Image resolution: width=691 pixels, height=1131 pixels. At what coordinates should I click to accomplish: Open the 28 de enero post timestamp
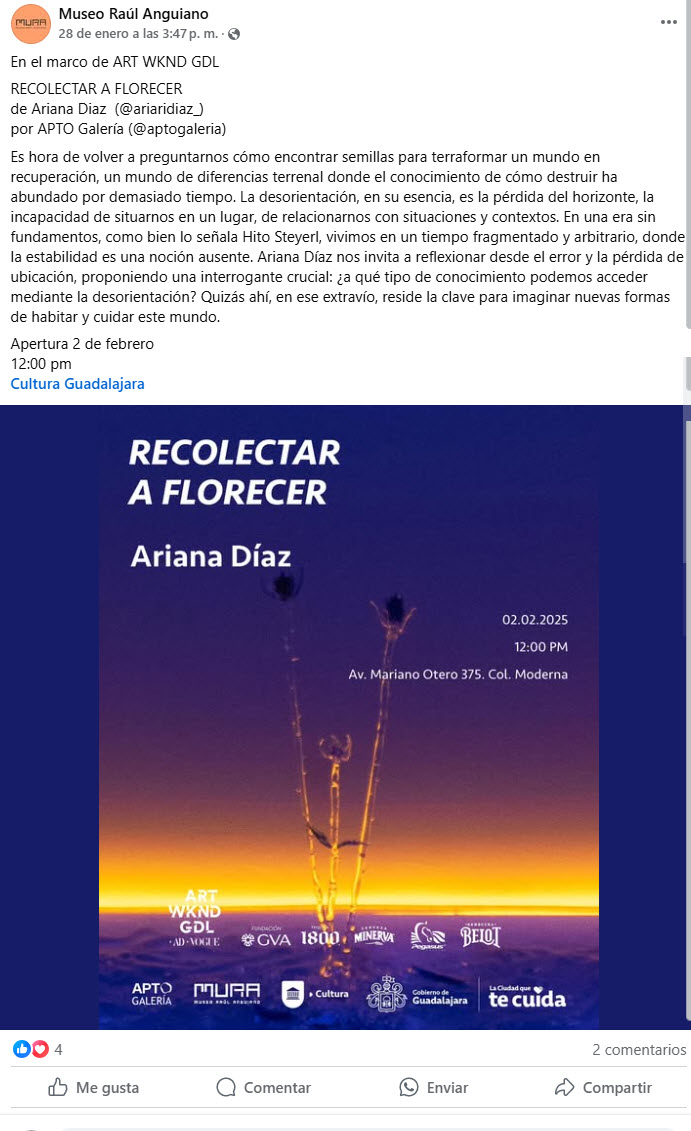coord(138,34)
